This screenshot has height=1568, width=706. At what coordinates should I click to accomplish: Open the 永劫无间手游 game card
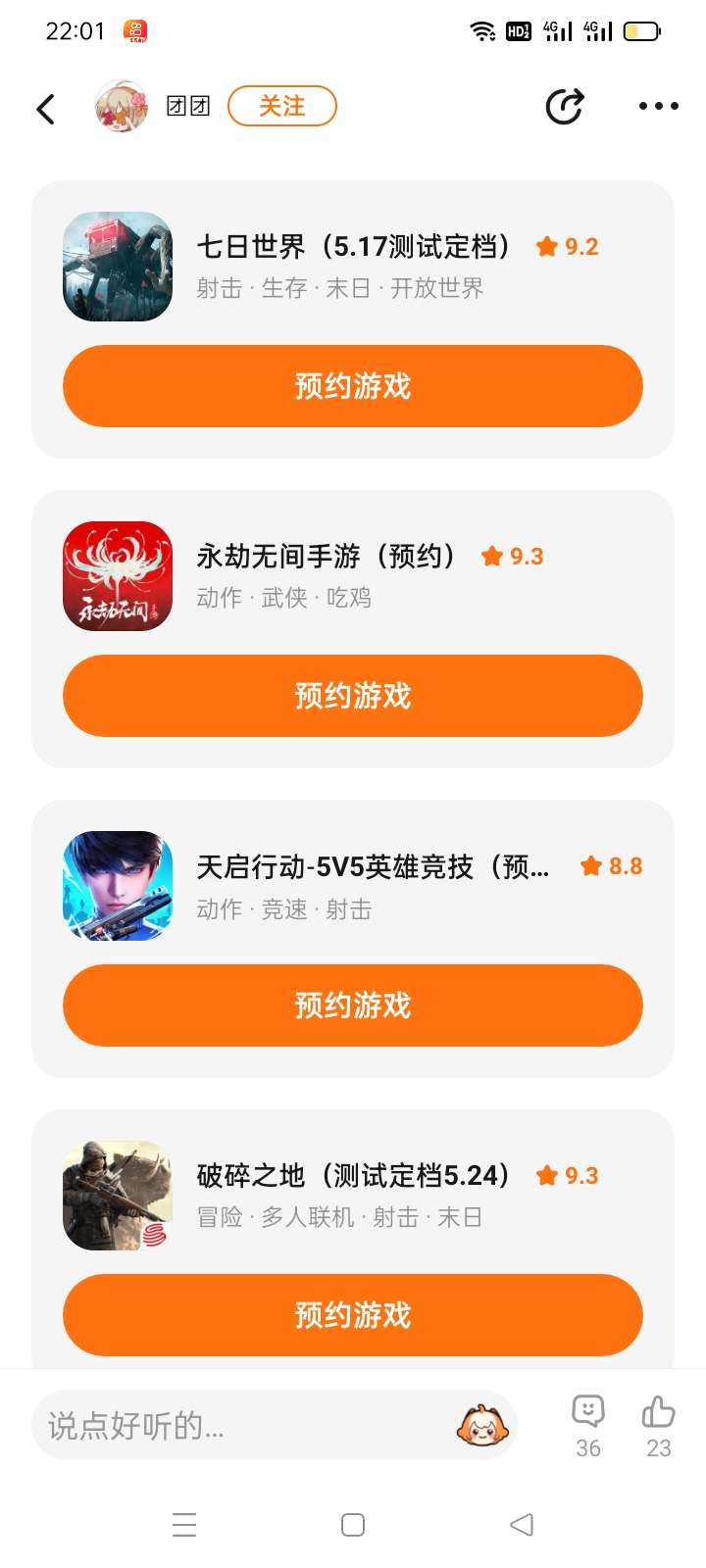pos(353,576)
